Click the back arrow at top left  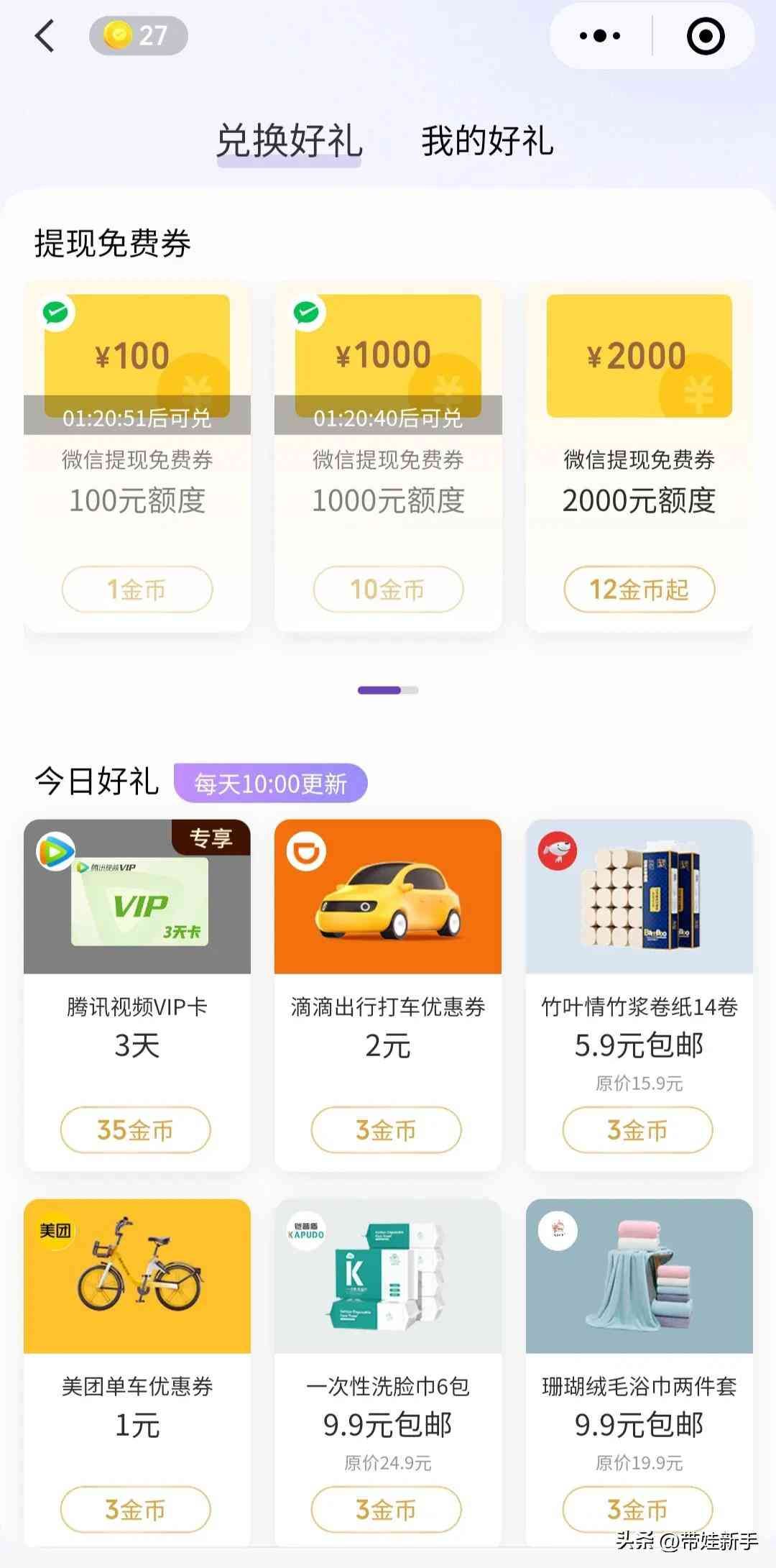pyautogui.click(x=45, y=35)
